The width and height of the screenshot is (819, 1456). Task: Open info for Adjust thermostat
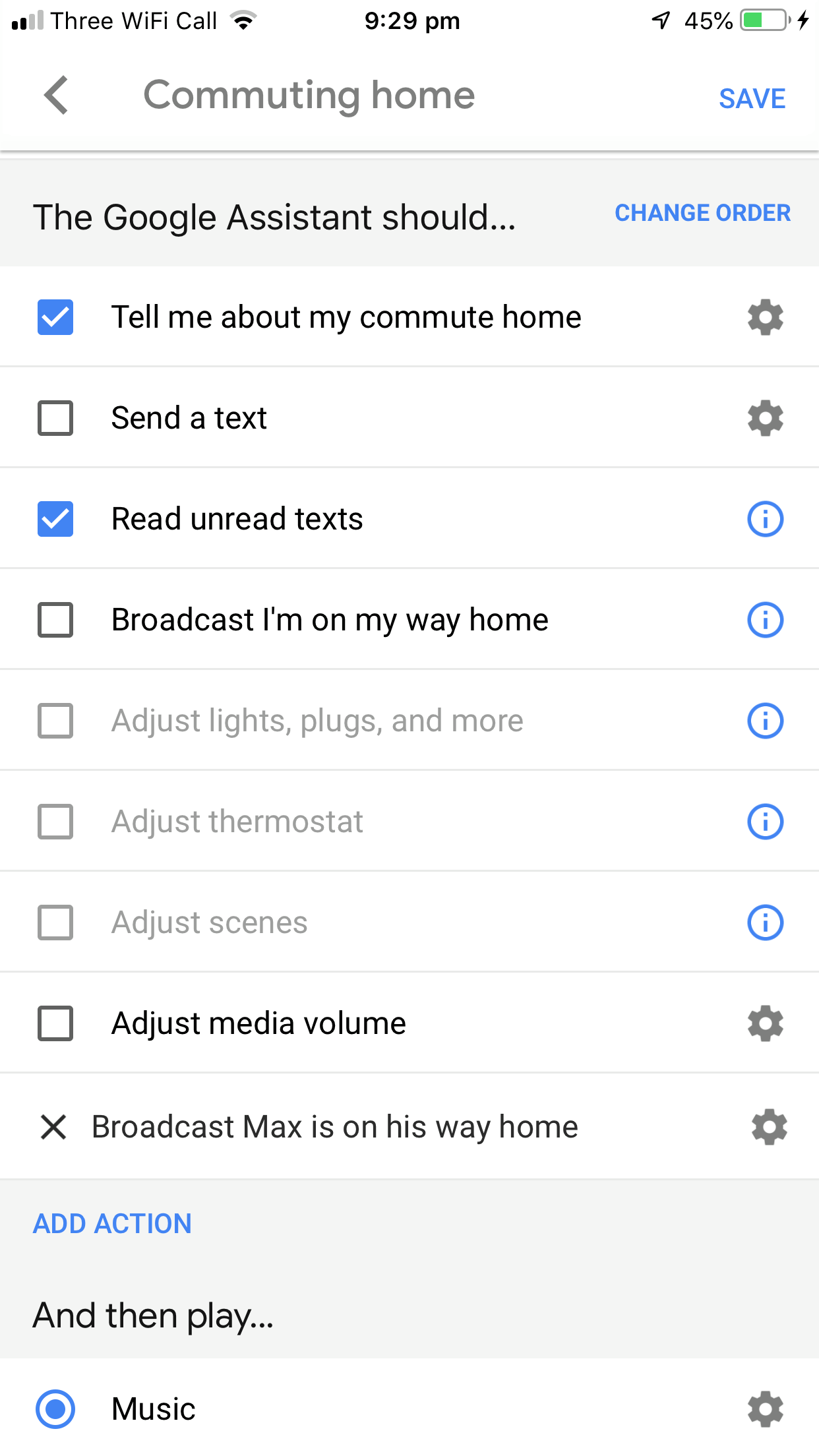pos(766,822)
